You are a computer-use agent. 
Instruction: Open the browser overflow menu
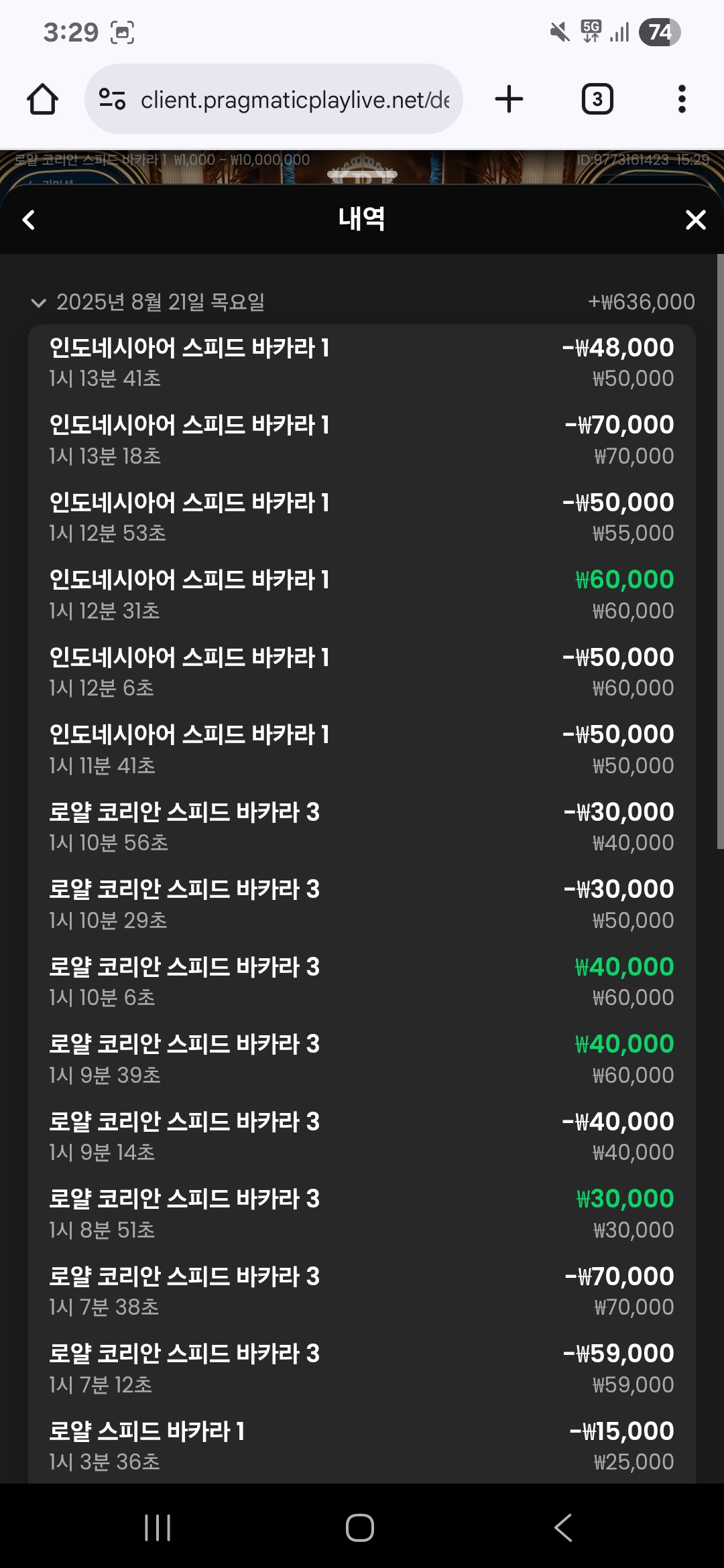tap(682, 100)
